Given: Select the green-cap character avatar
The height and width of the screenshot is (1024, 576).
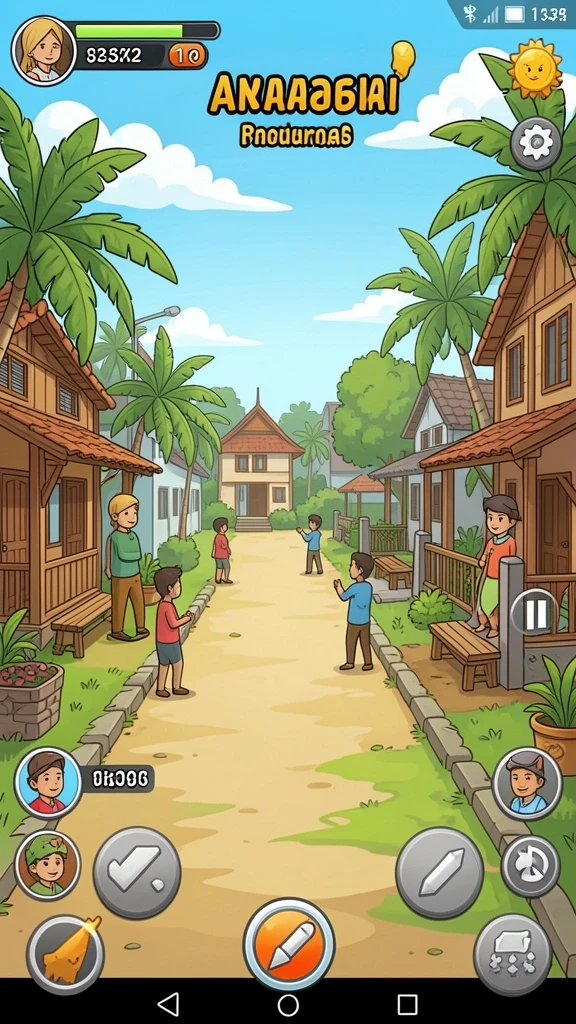Looking at the screenshot, I should click(x=48, y=865).
